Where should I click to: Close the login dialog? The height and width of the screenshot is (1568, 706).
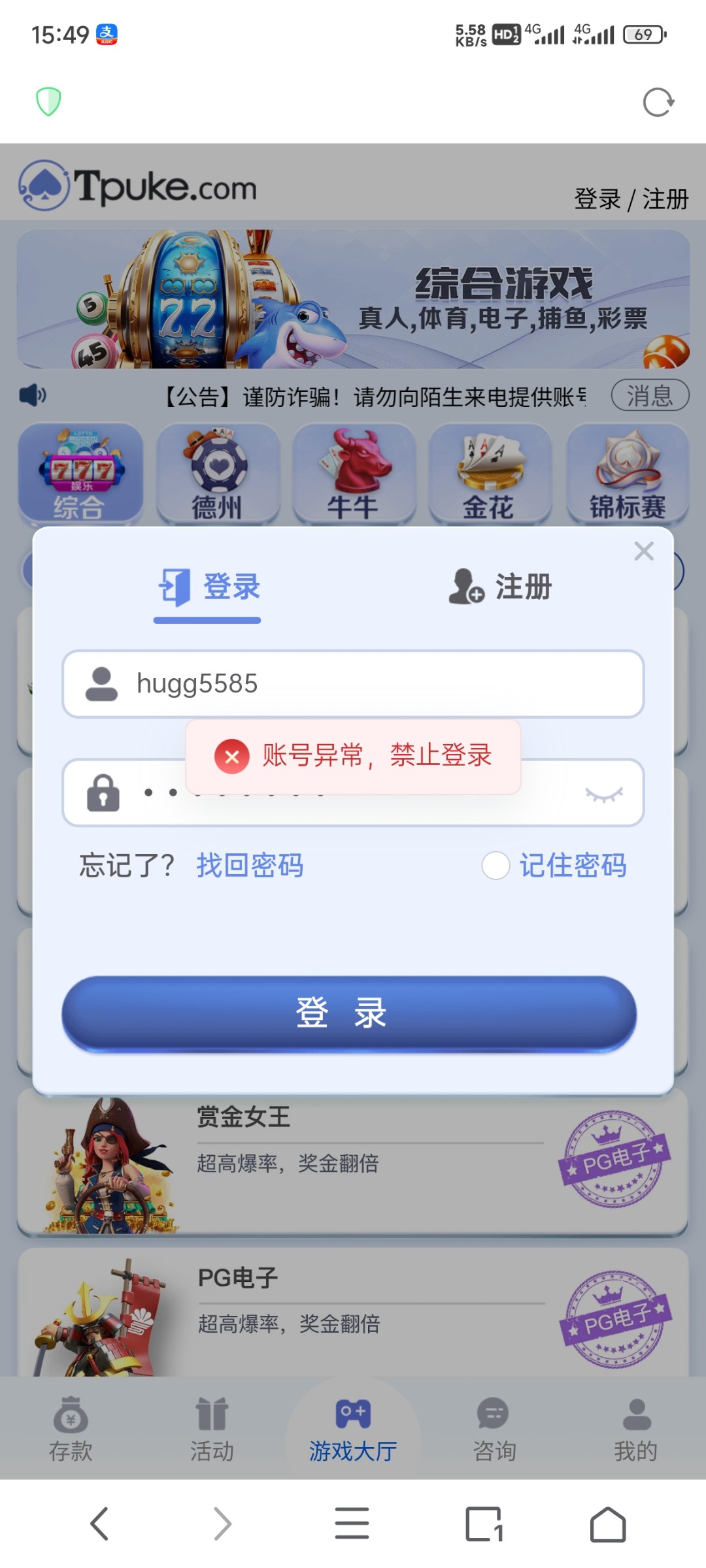click(644, 551)
